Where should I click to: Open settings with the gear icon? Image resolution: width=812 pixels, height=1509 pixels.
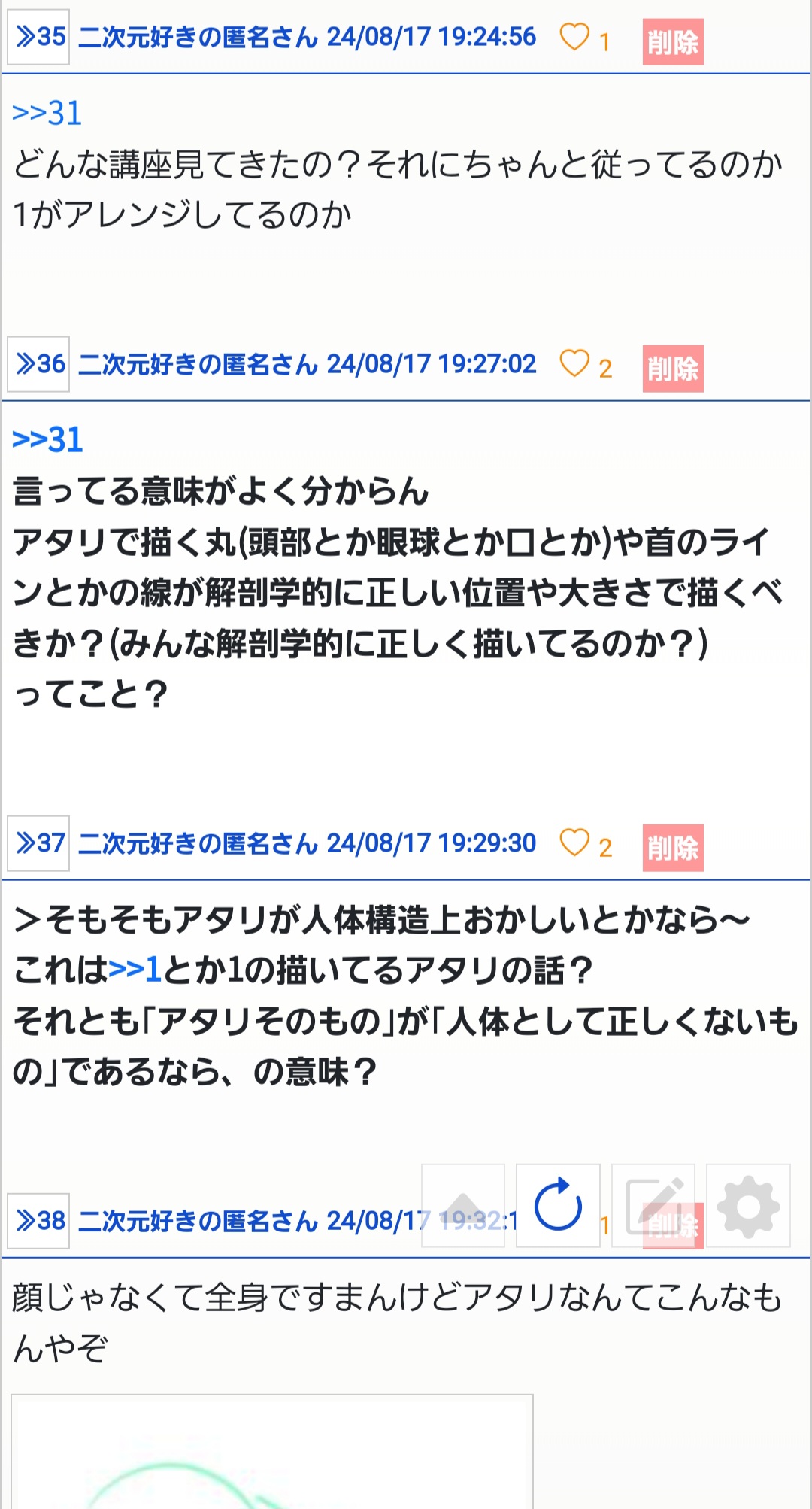point(748,1206)
